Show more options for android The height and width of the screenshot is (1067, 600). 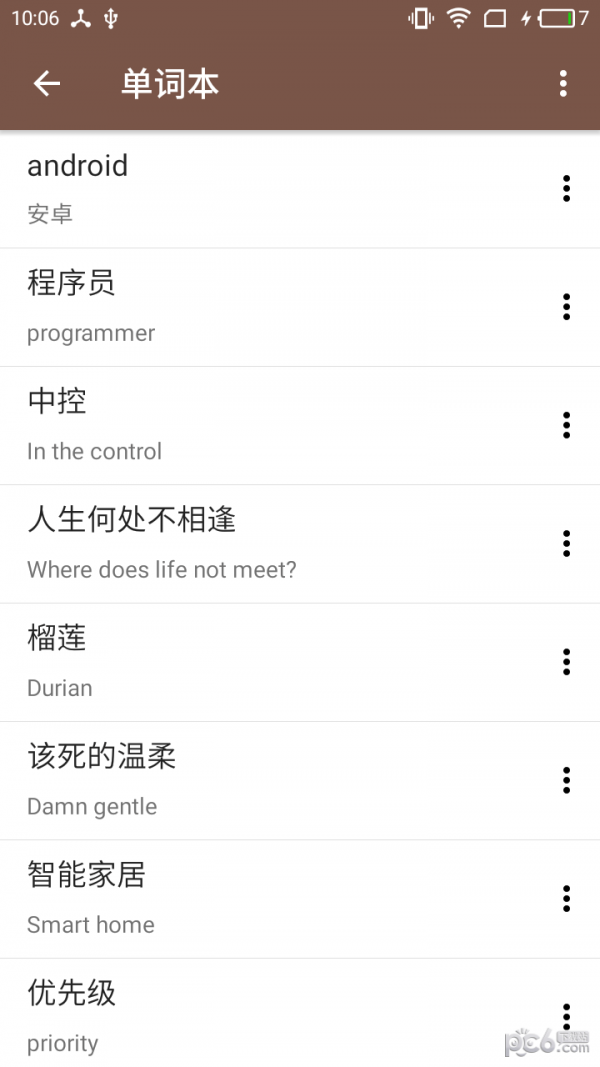[566, 189]
